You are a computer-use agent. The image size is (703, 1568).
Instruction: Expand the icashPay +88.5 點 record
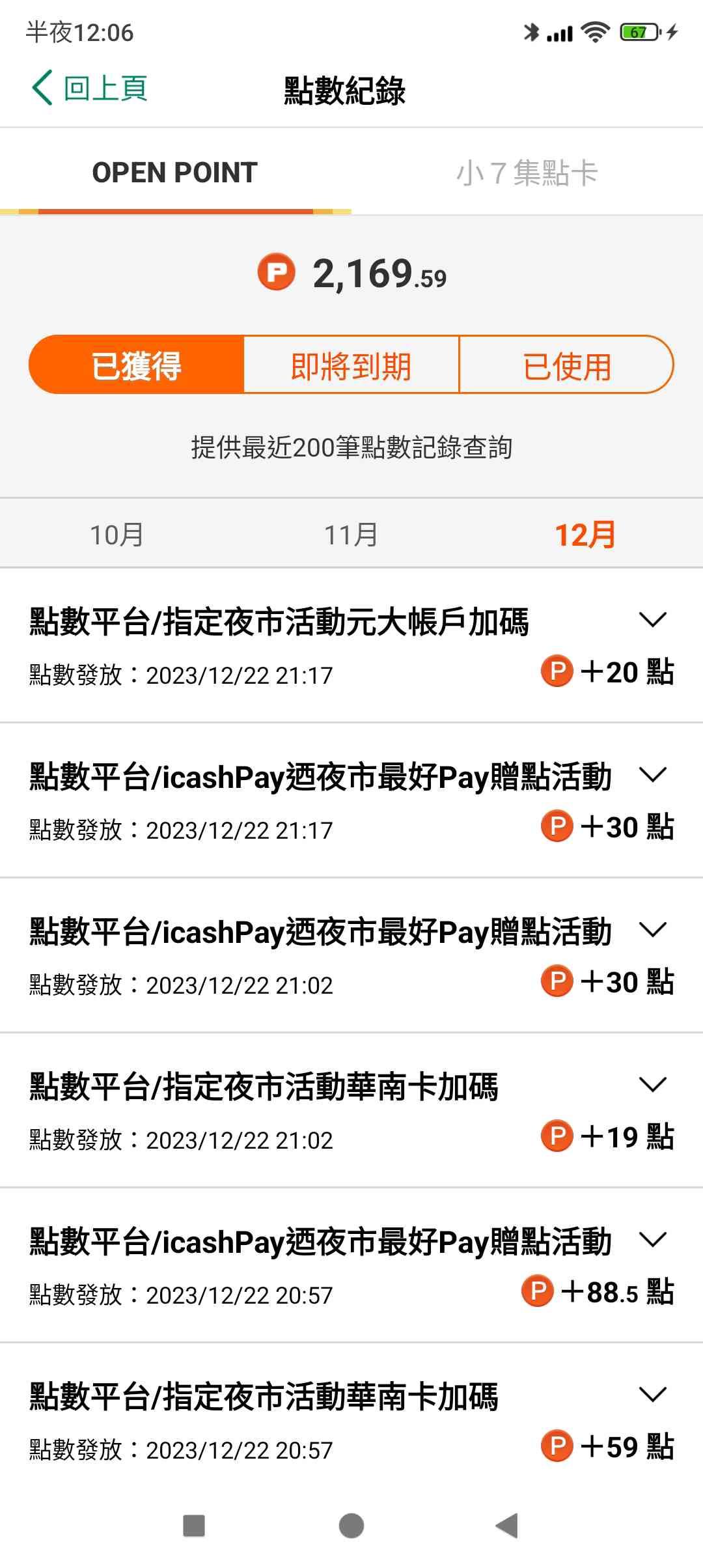(653, 1240)
